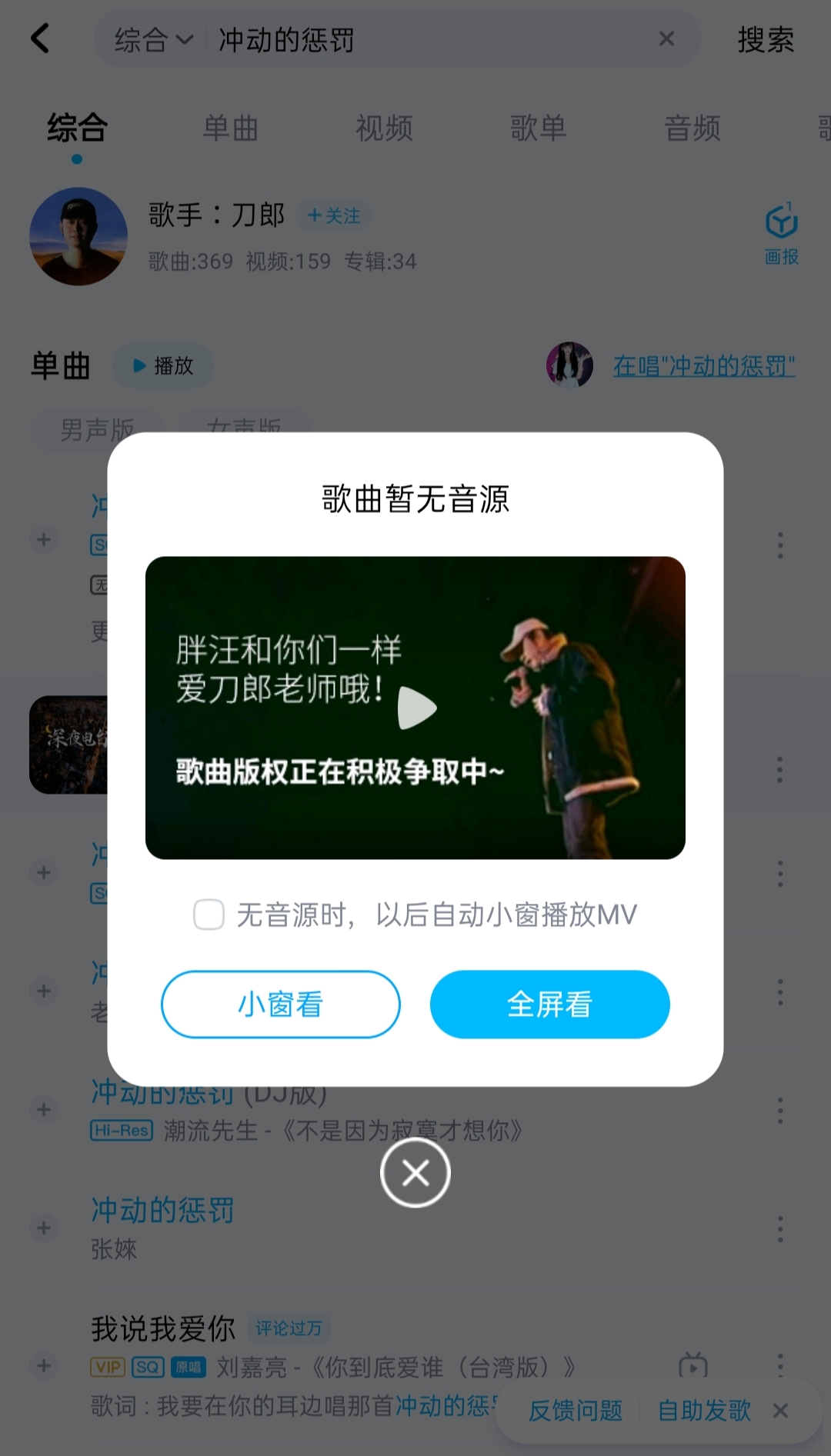
Task: Dismiss the dialog with the circular X
Action: pyautogui.click(x=415, y=1173)
